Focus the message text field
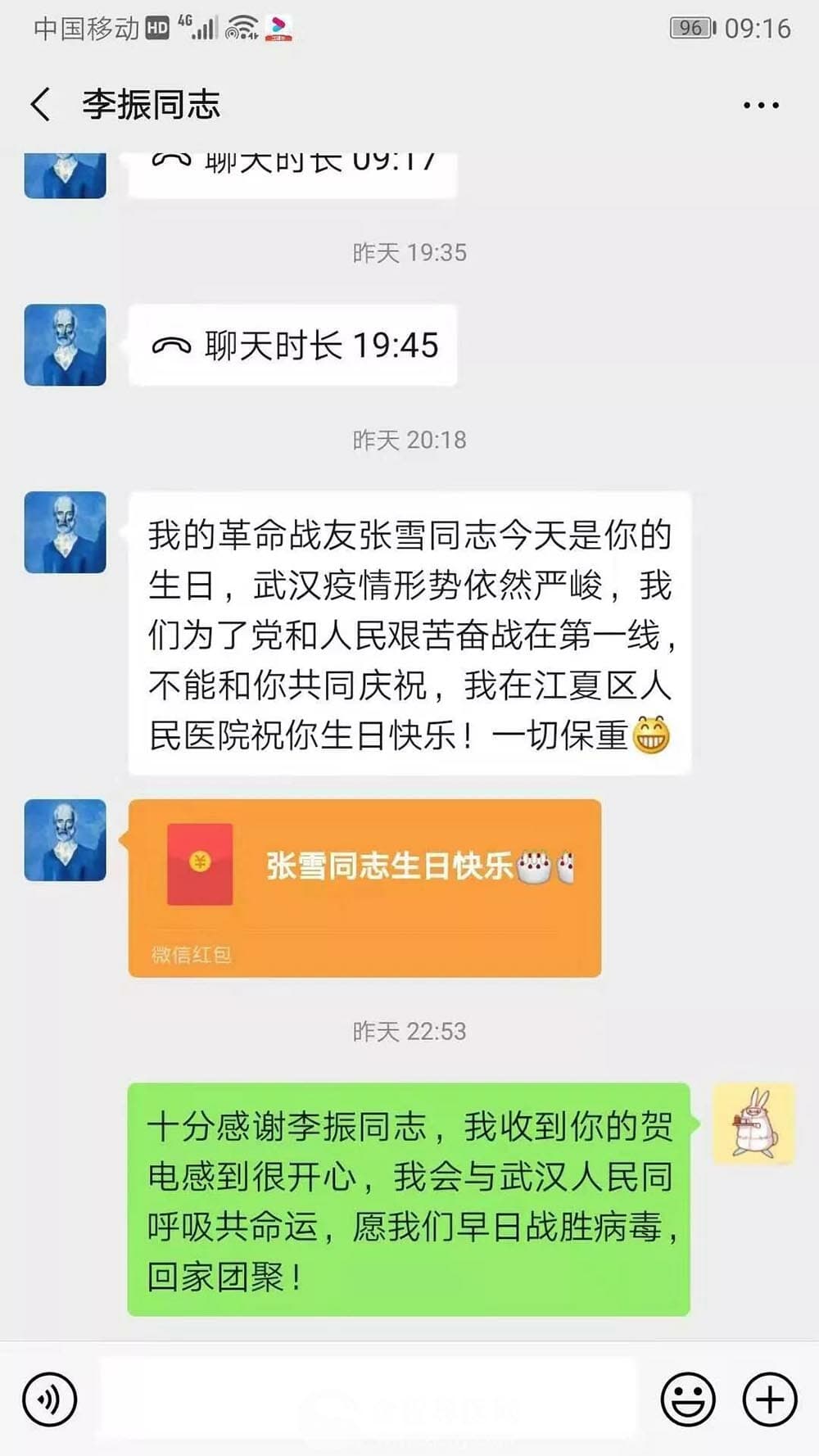 [x=369, y=1399]
